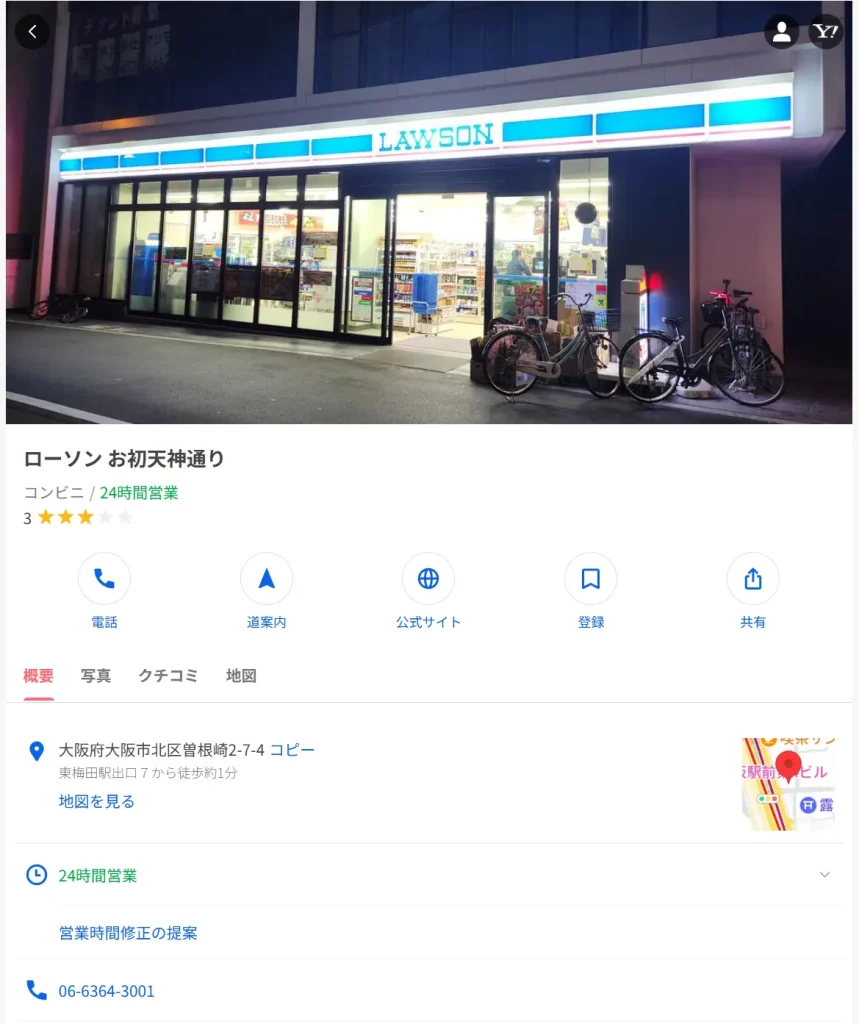Open the 地図を見る link
The width and height of the screenshot is (859, 1024).
(96, 801)
